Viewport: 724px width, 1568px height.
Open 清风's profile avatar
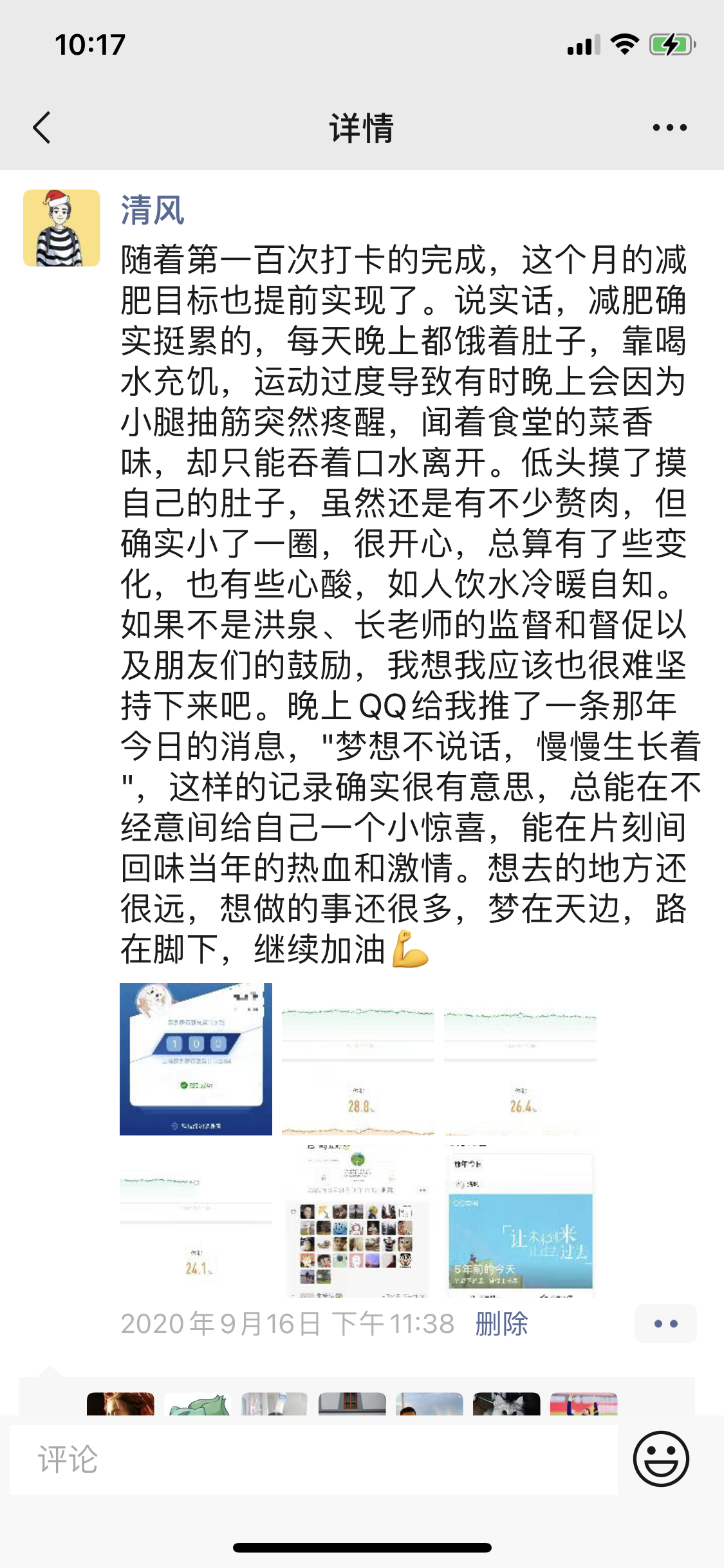coord(62,228)
